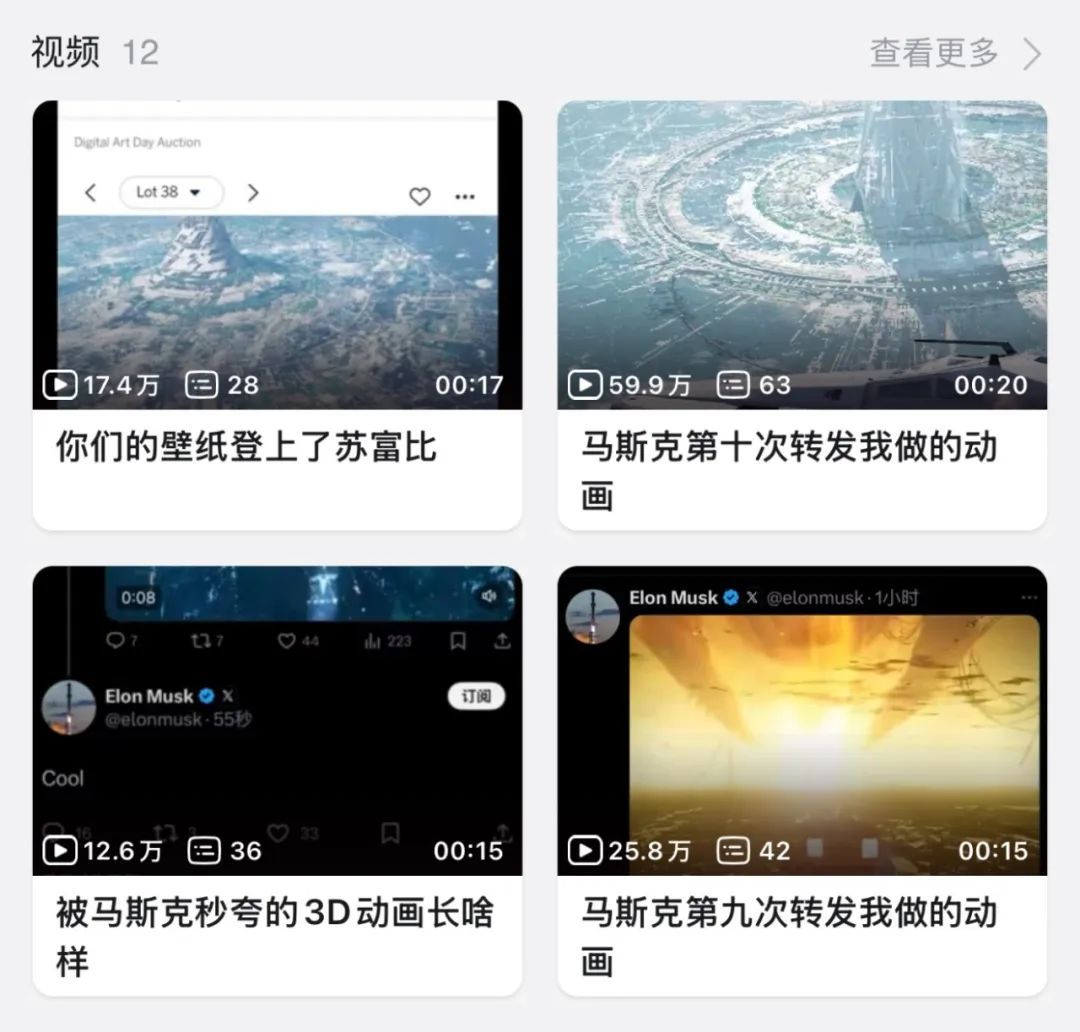Select video 马斯克第九次转发我做的动画
Screen dimensions: 1080x1032
coord(802,721)
